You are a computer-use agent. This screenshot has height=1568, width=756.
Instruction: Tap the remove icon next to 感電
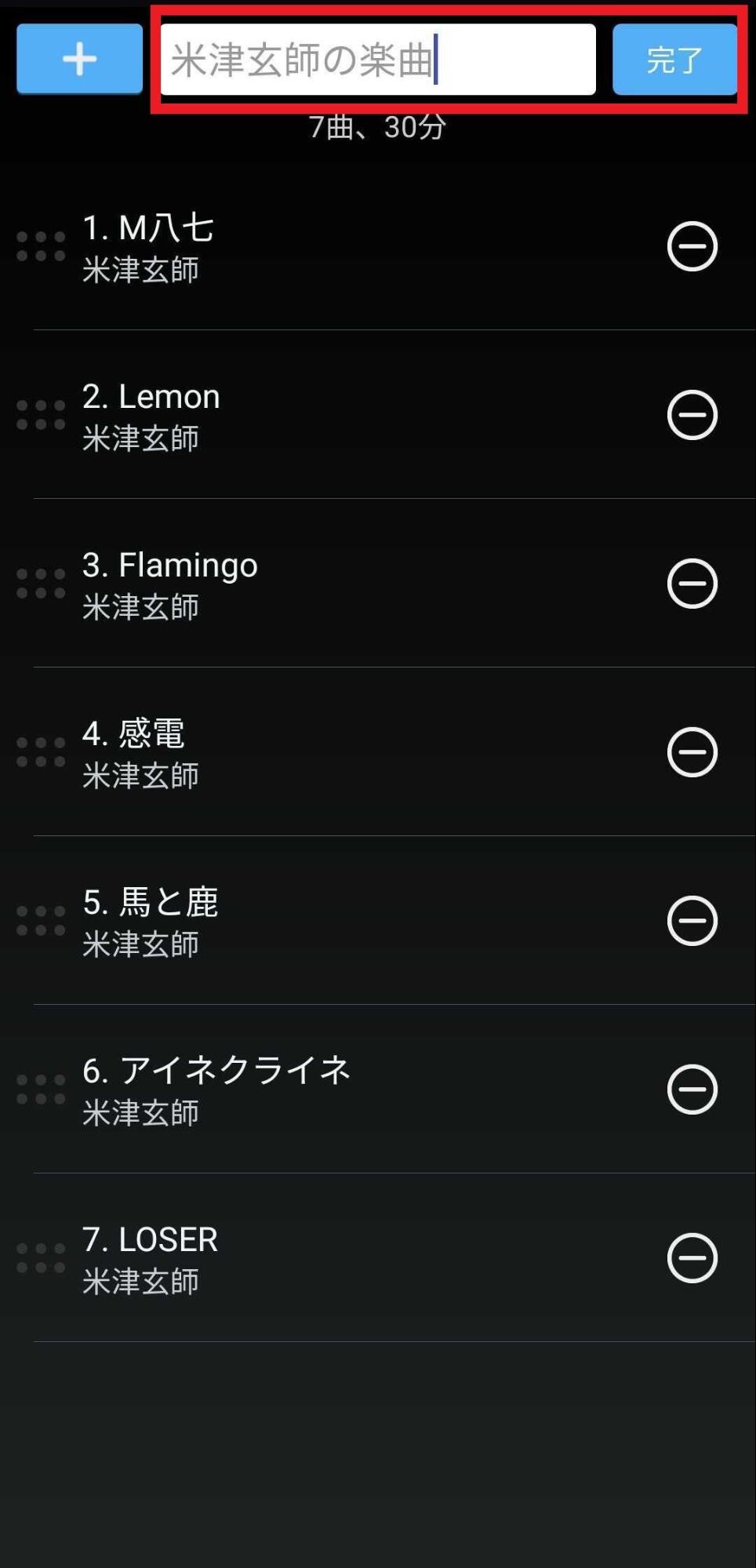coord(693,751)
